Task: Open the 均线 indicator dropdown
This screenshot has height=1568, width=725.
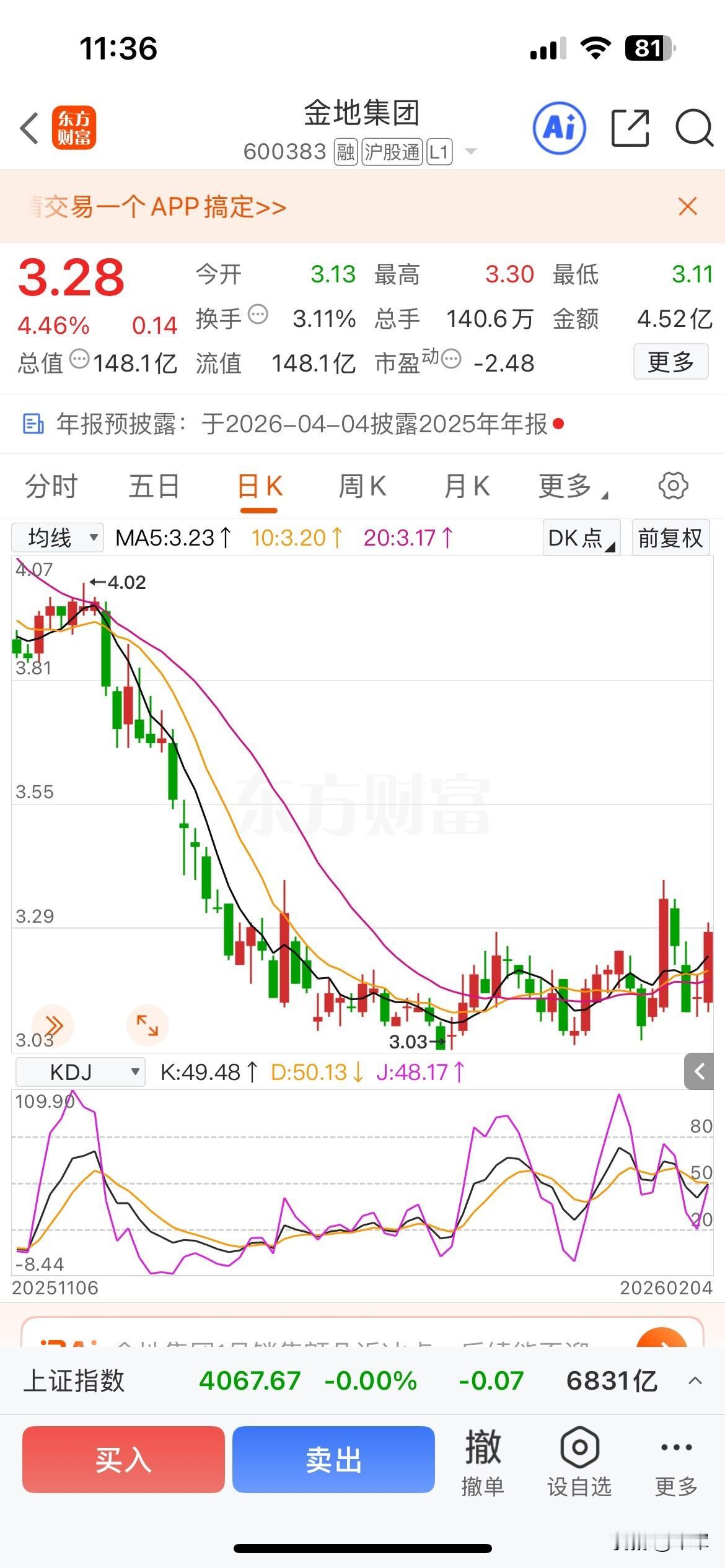Action: pos(56,538)
